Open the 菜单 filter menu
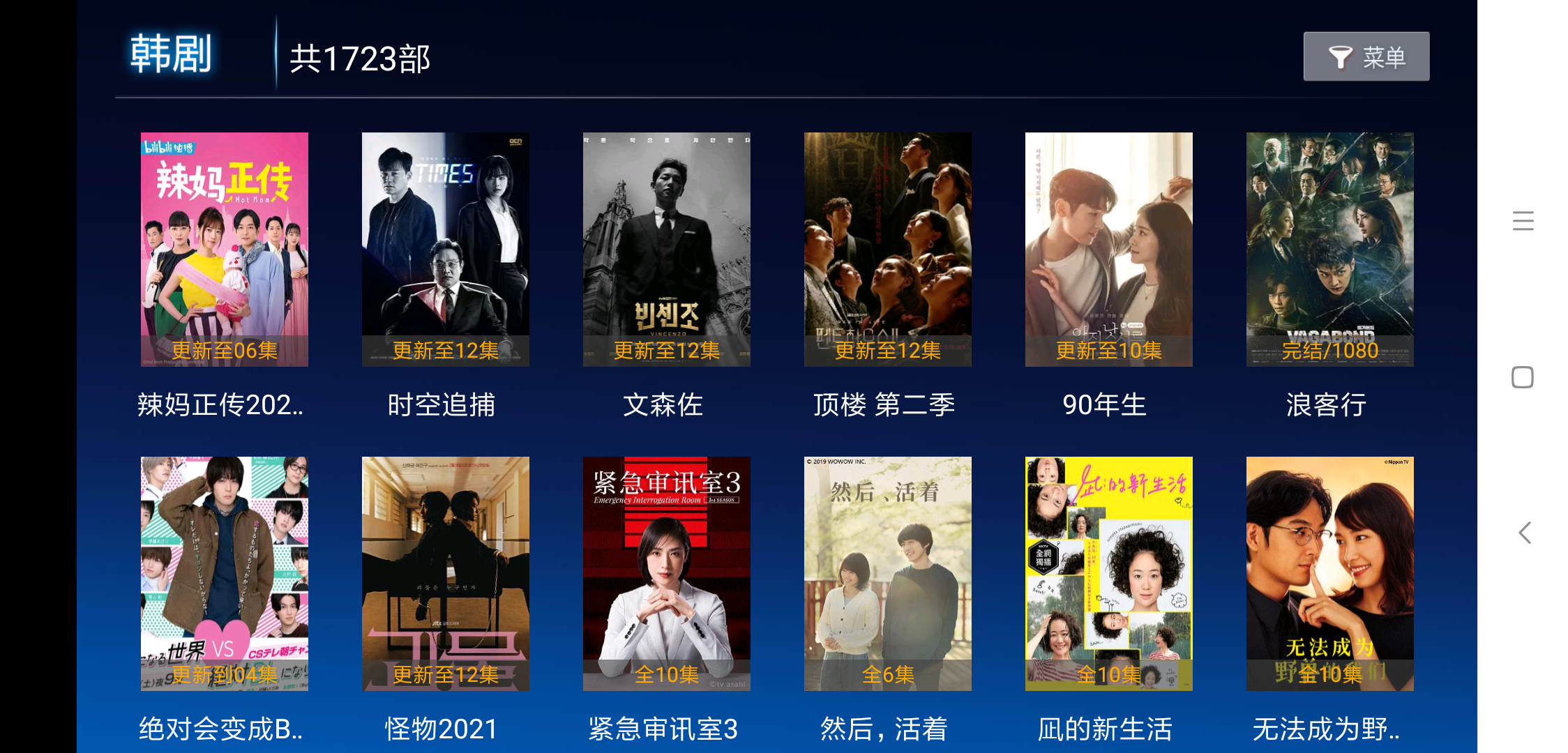Screen dimensions: 1568x753 [x=1366, y=56]
